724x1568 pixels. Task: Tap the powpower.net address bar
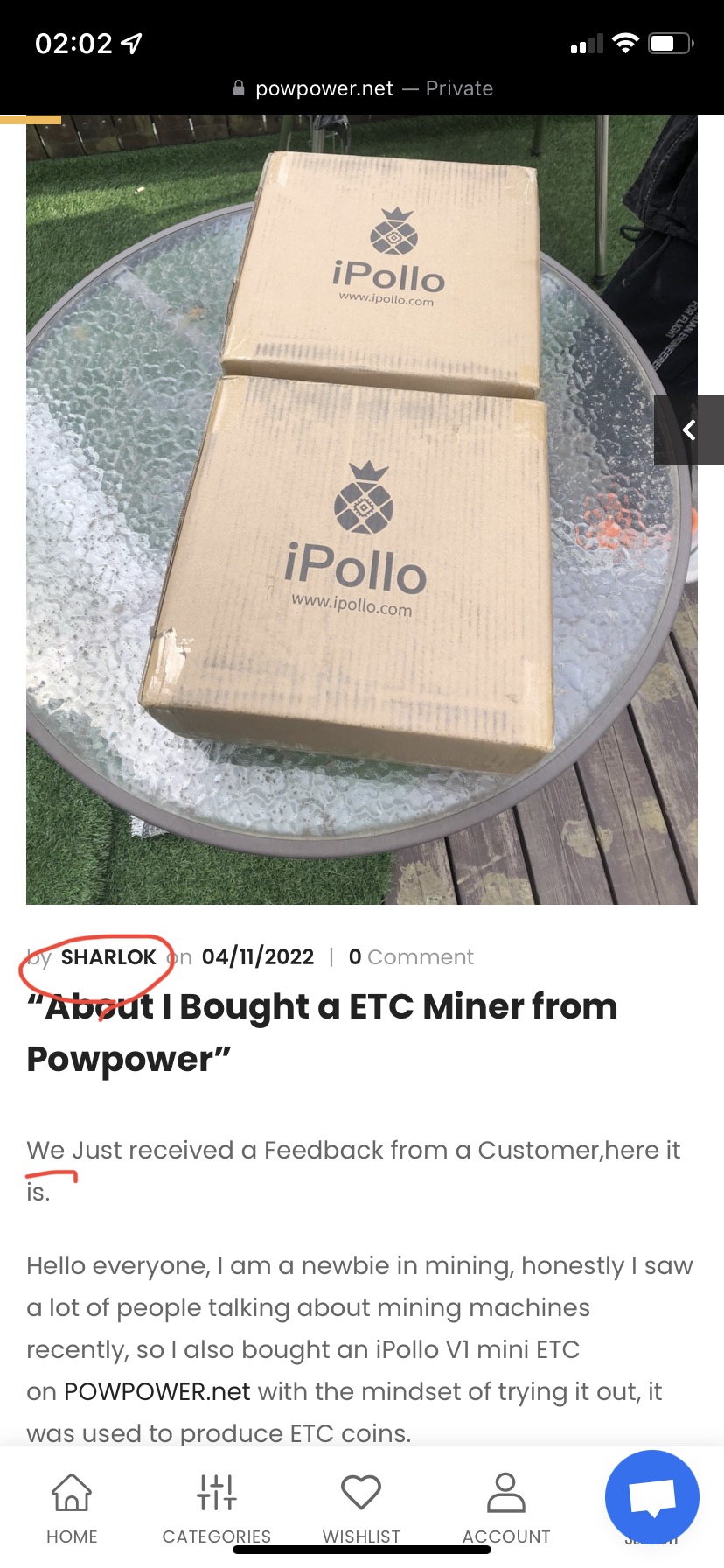click(x=362, y=88)
